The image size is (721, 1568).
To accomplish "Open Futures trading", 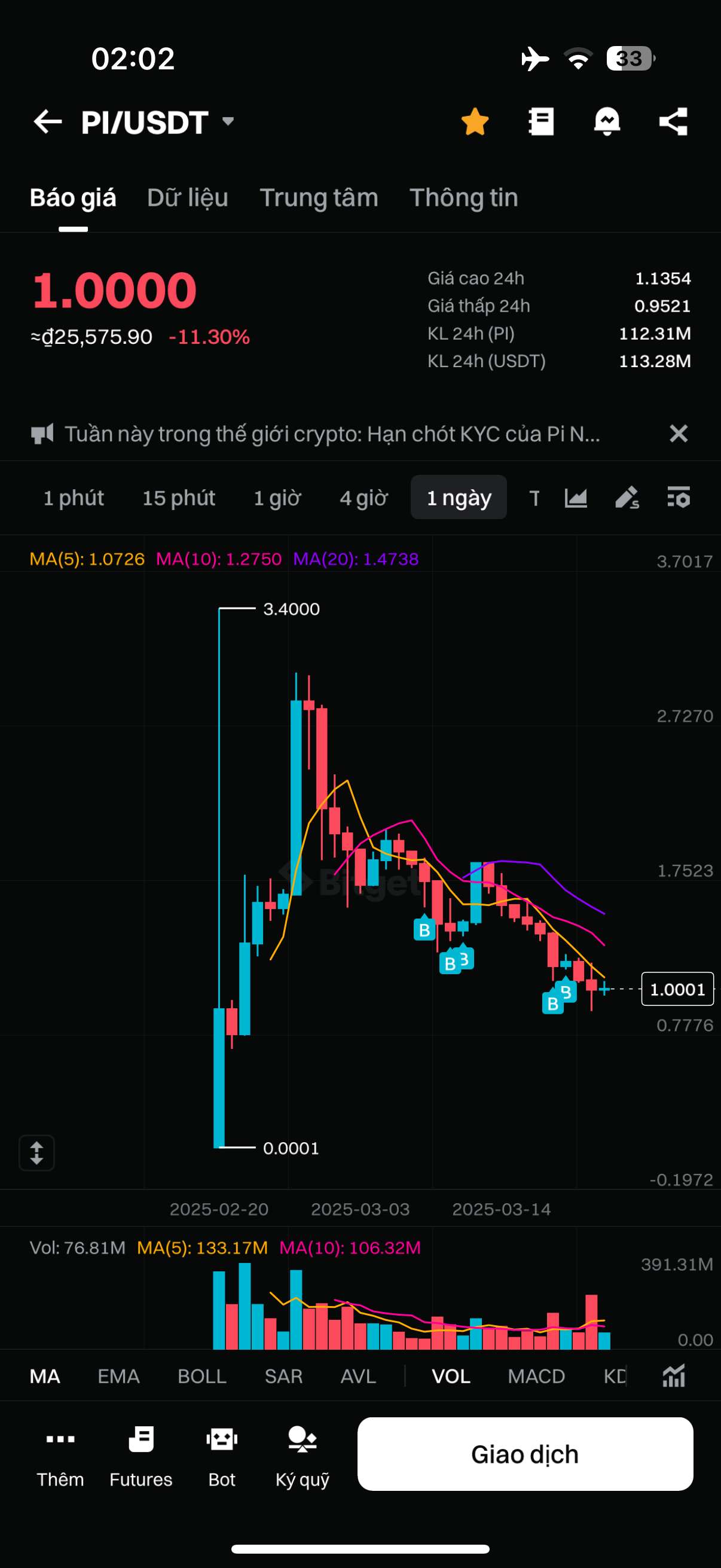I will pyautogui.click(x=140, y=1456).
